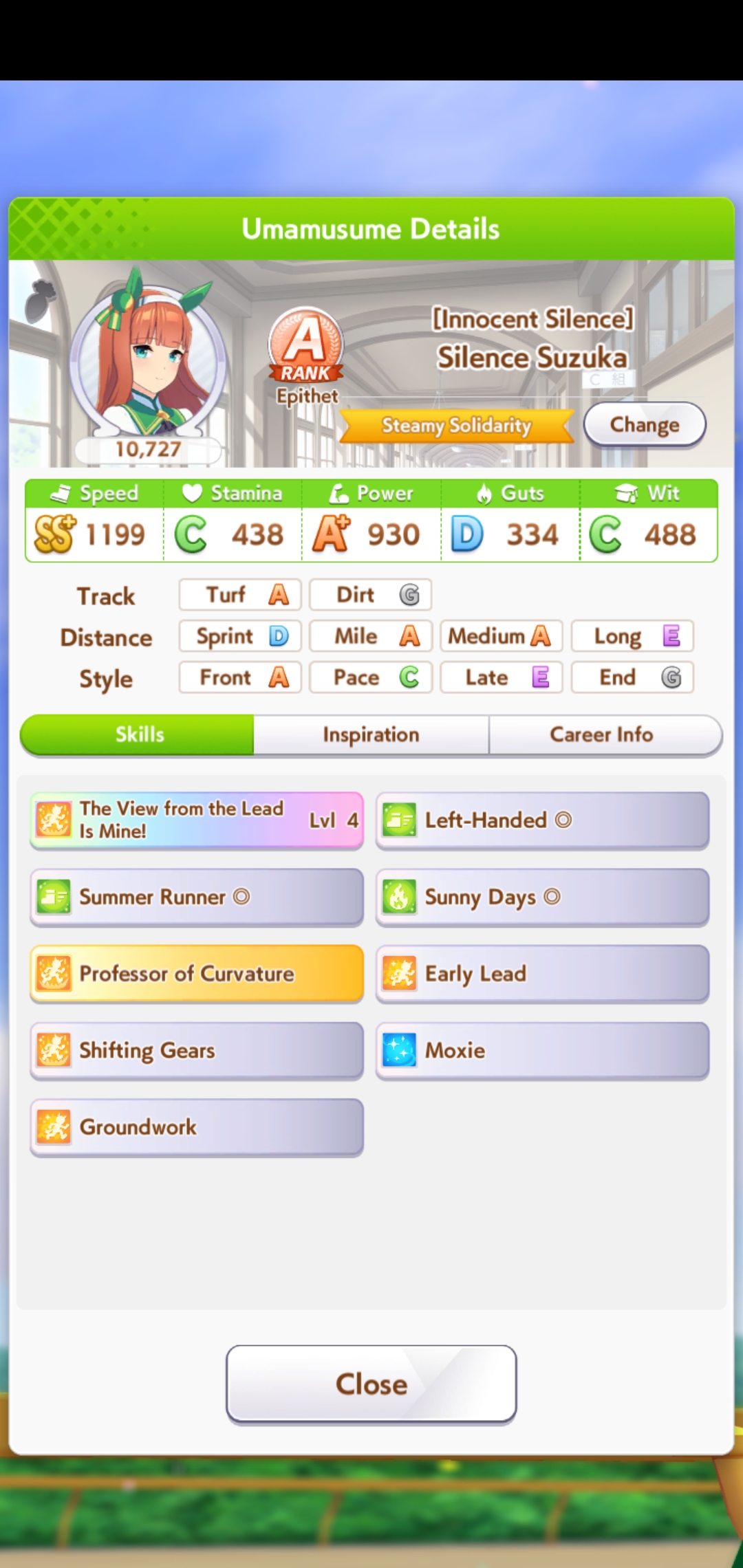The width and height of the screenshot is (743, 1568).
Task: Switch to the Inspiration tab
Action: point(371,734)
